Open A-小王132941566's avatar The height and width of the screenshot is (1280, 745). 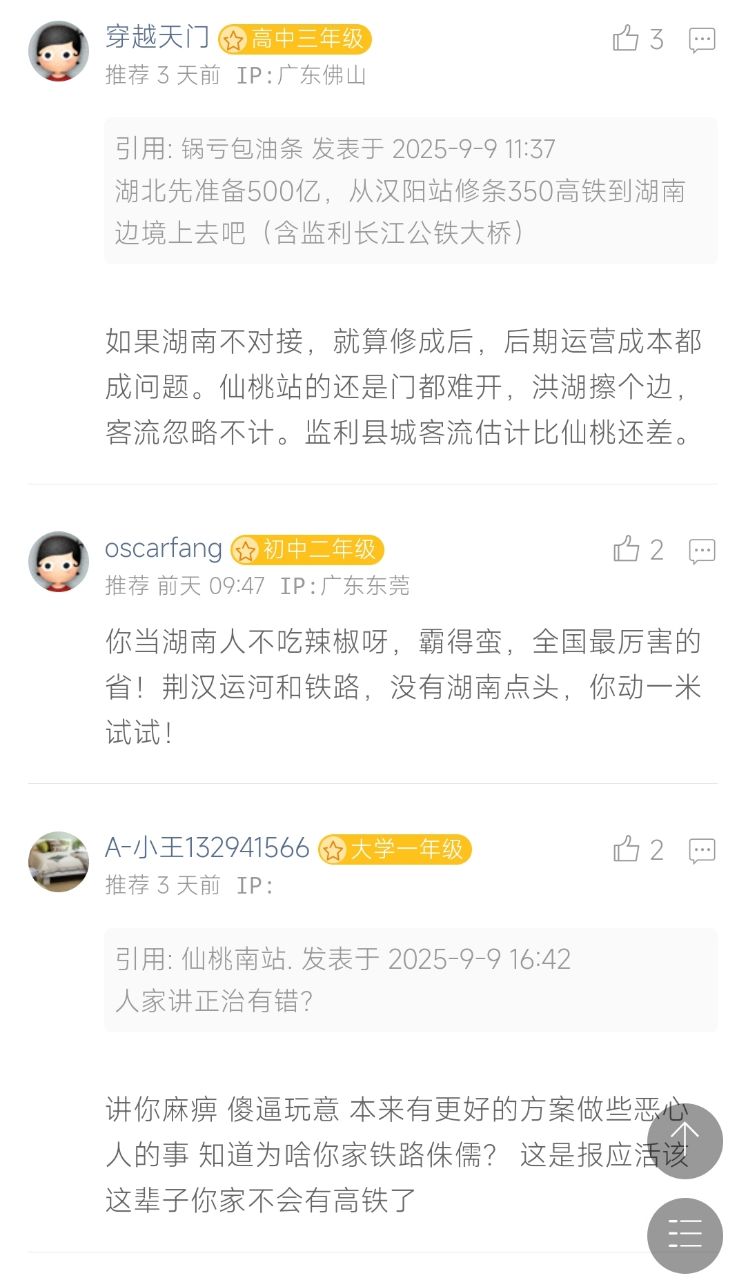tap(58, 861)
